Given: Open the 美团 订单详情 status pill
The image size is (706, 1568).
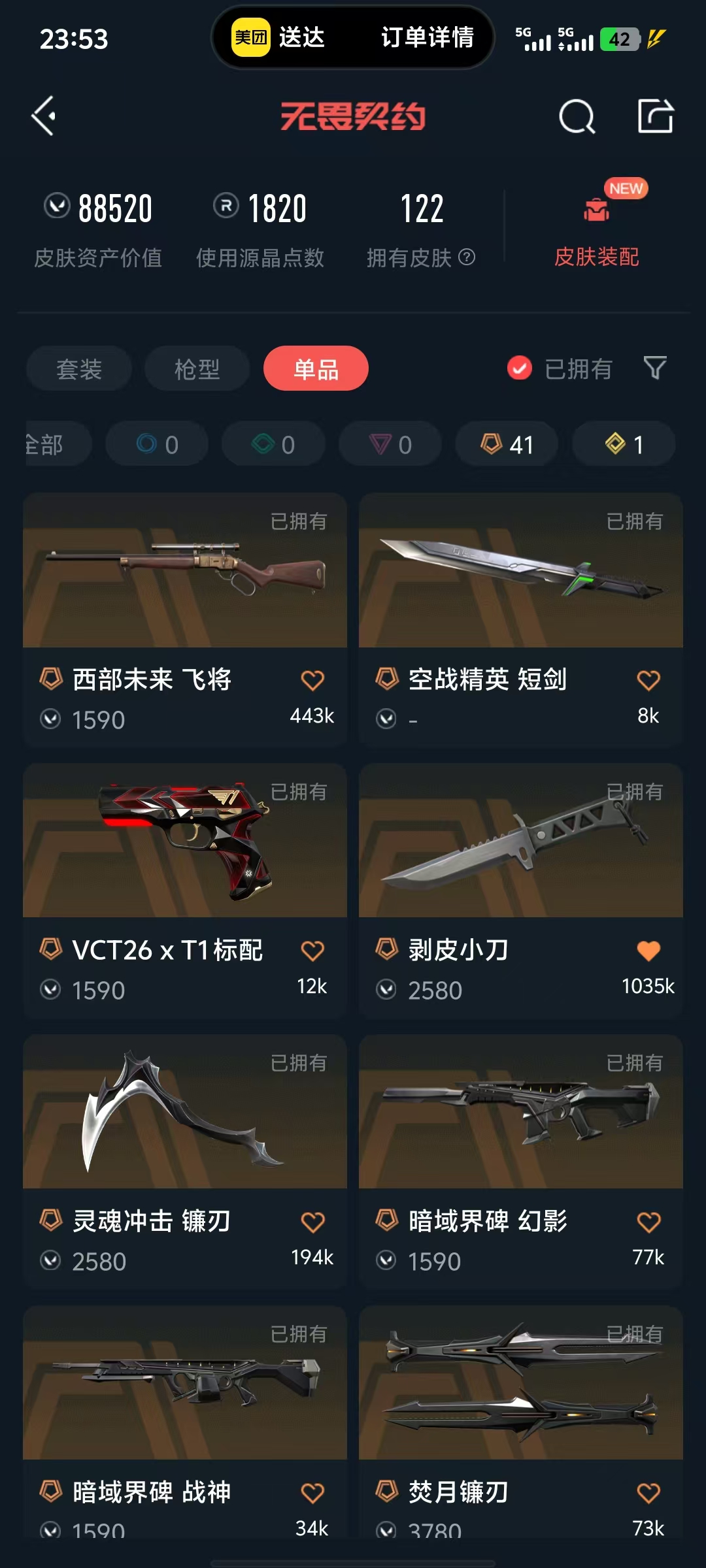Looking at the screenshot, I should (x=353, y=37).
